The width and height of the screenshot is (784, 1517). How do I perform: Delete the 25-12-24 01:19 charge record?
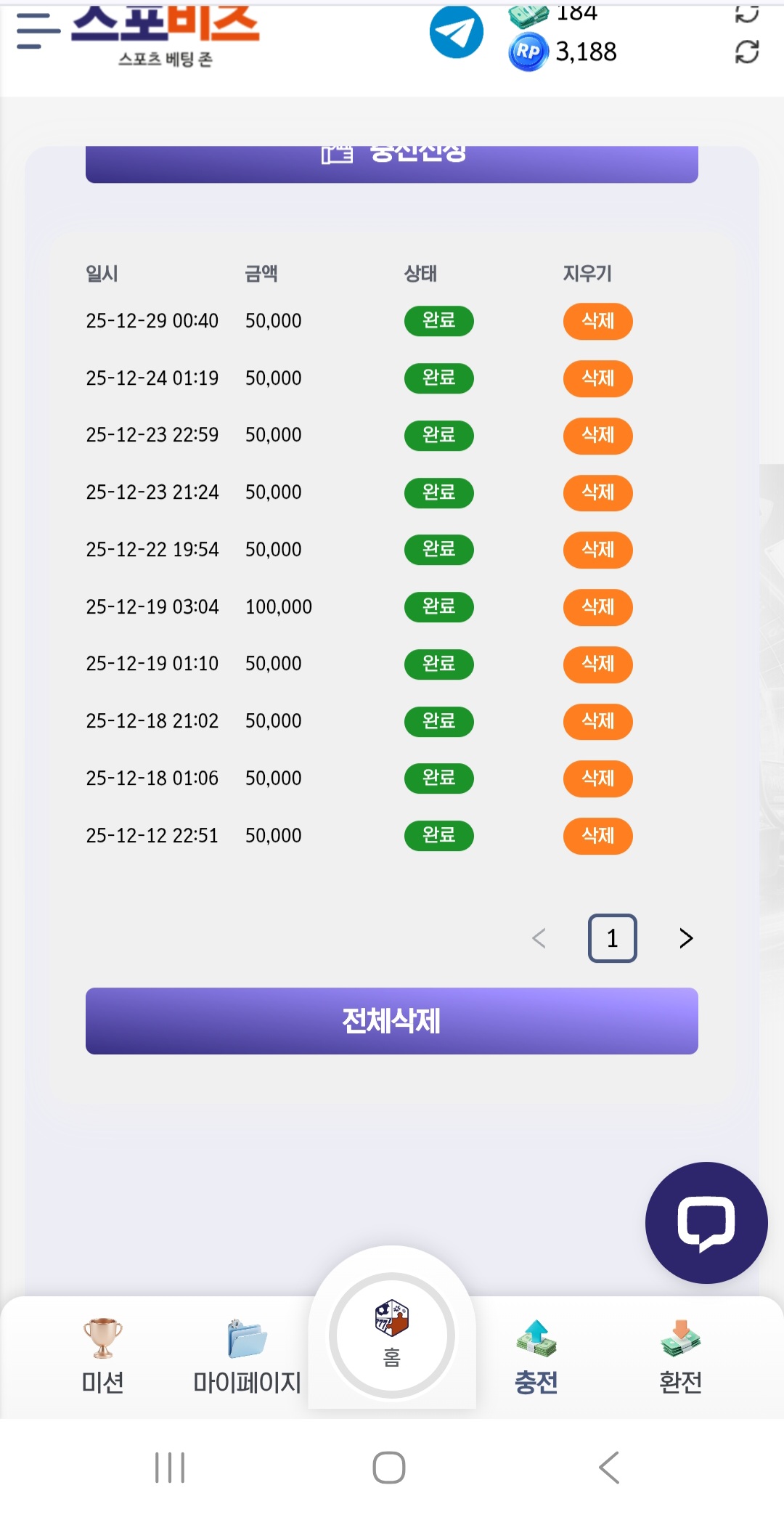click(597, 378)
